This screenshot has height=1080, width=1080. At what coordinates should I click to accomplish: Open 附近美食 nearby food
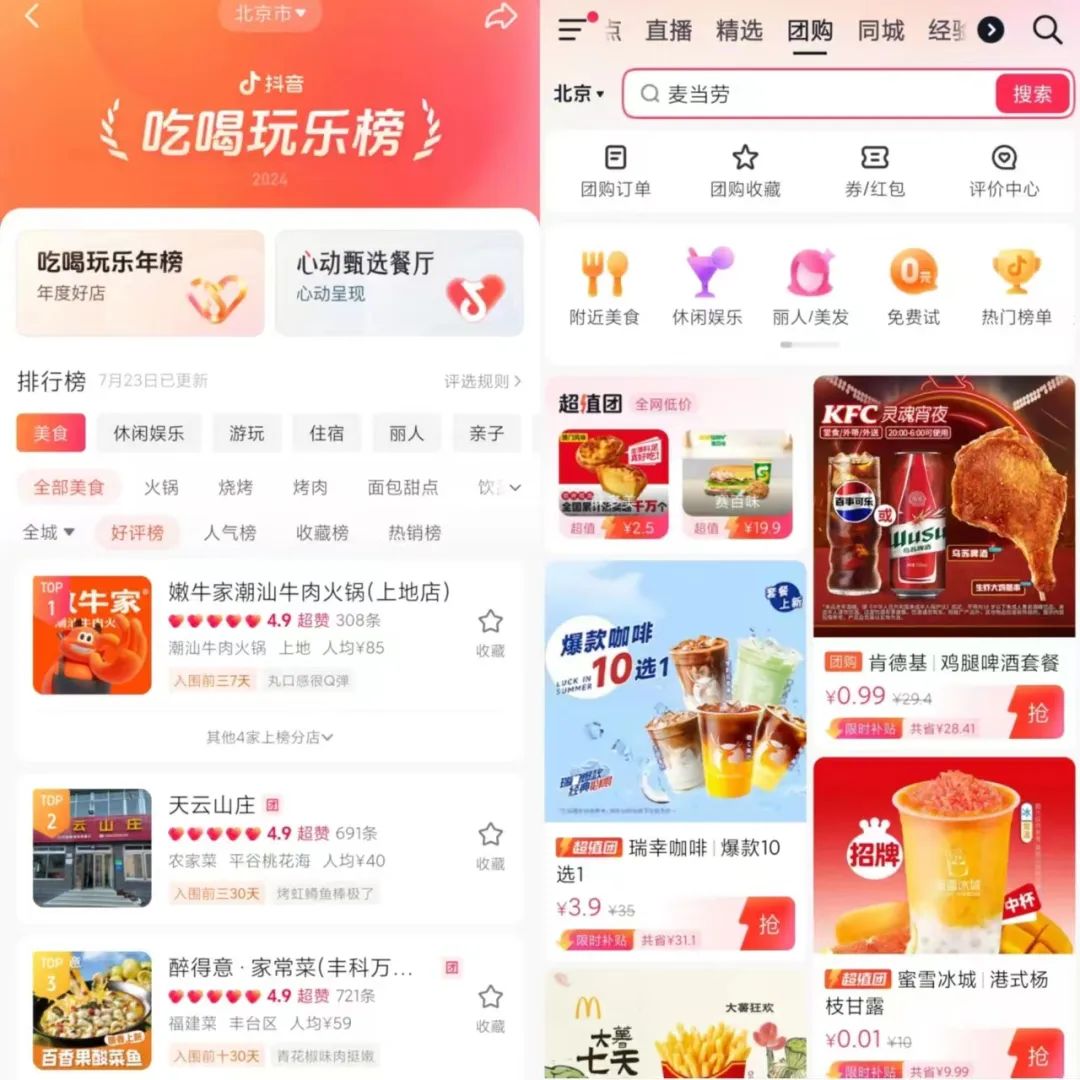604,289
